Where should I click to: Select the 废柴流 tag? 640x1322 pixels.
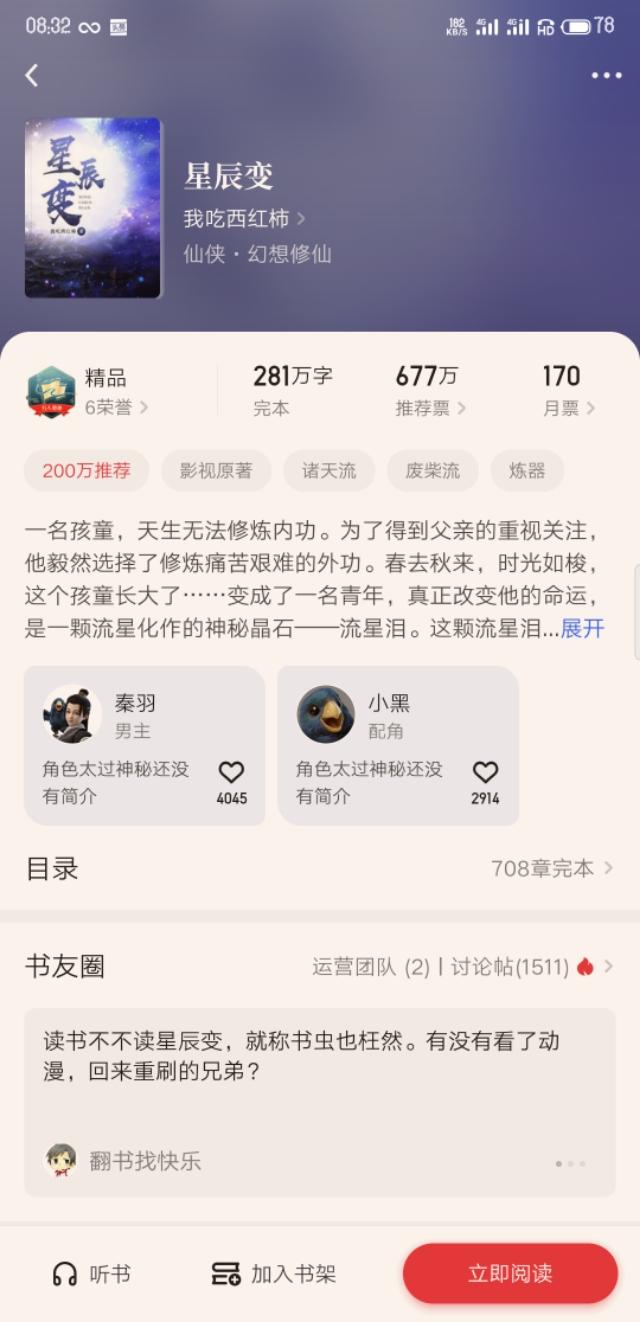point(433,471)
